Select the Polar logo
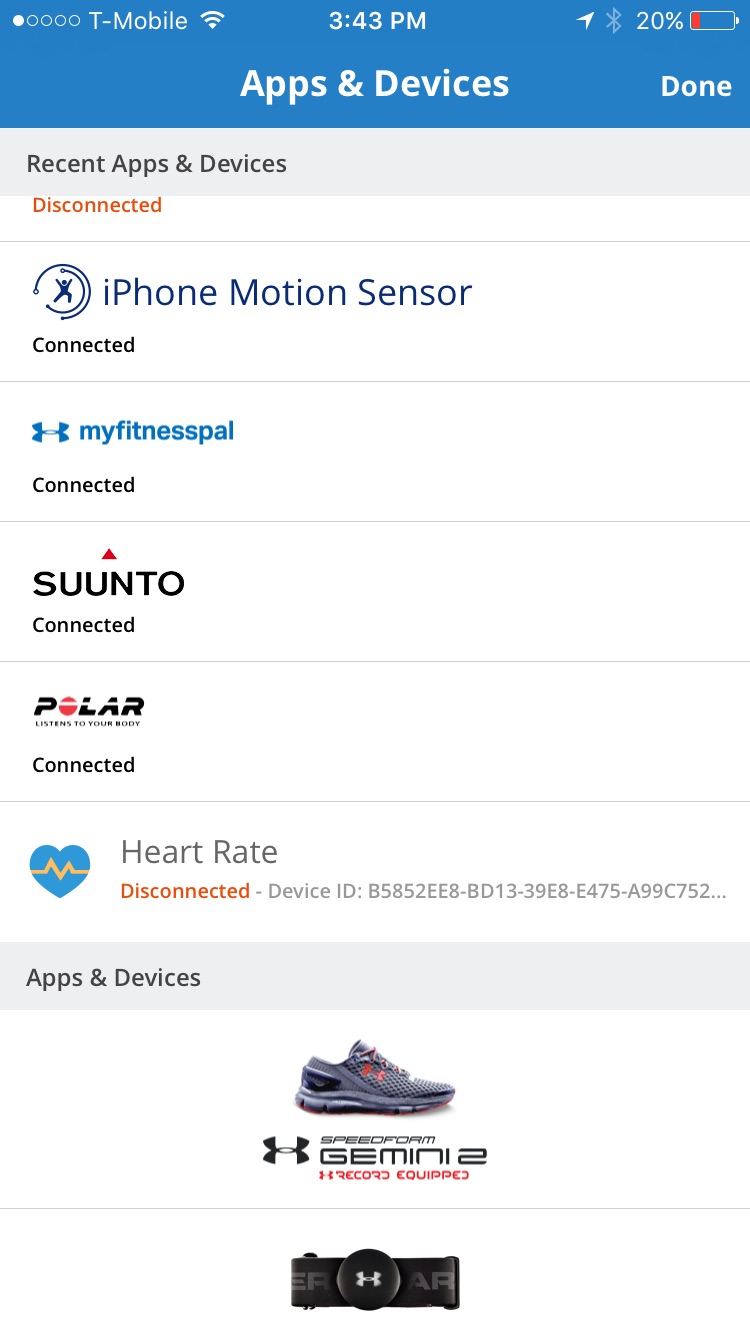The image size is (750, 1334). (88, 710)
